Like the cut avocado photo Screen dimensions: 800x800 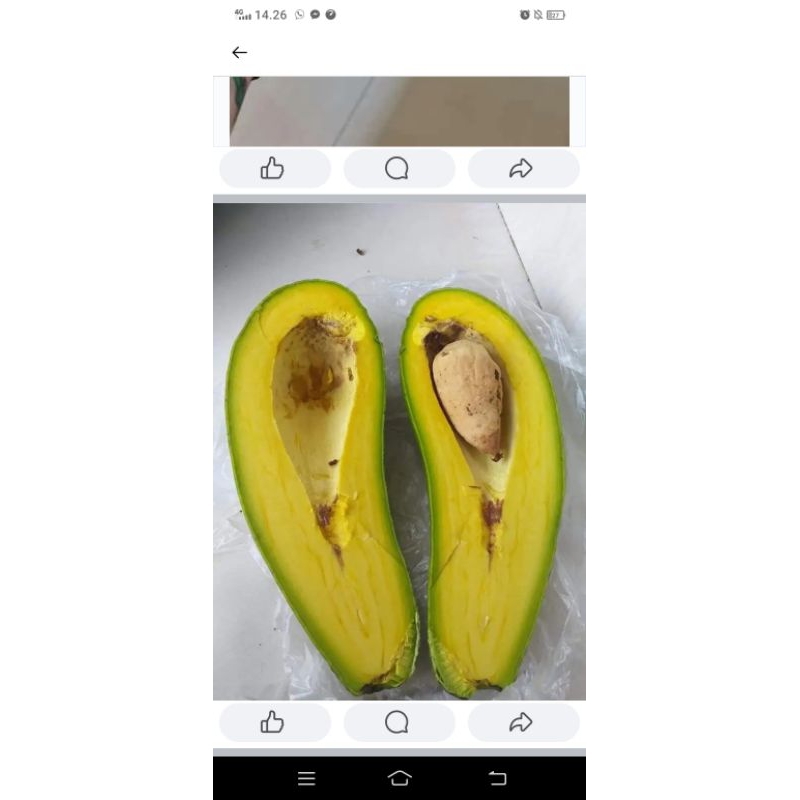(274, 722)
